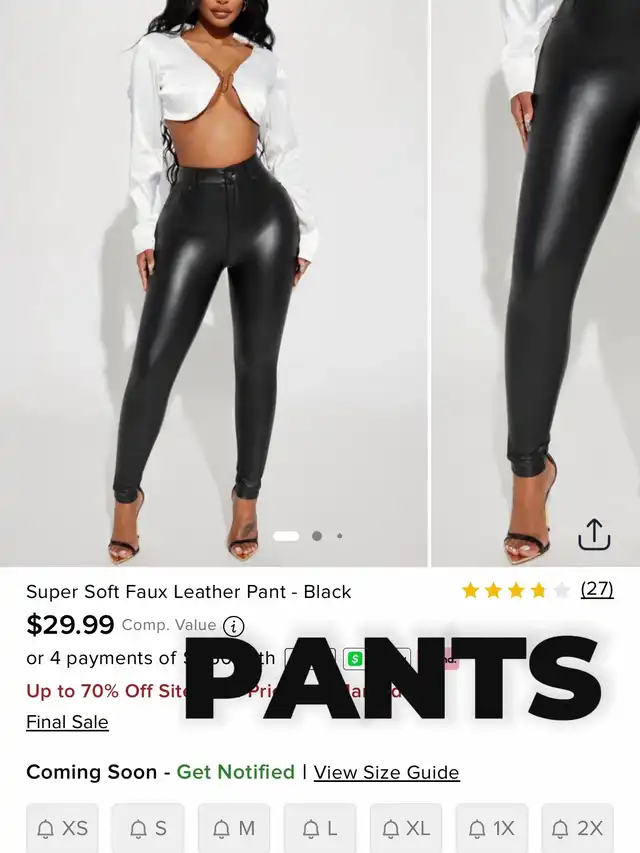Open the Final Sale details
Screen dimensions: 640x853
coord(67,722)
